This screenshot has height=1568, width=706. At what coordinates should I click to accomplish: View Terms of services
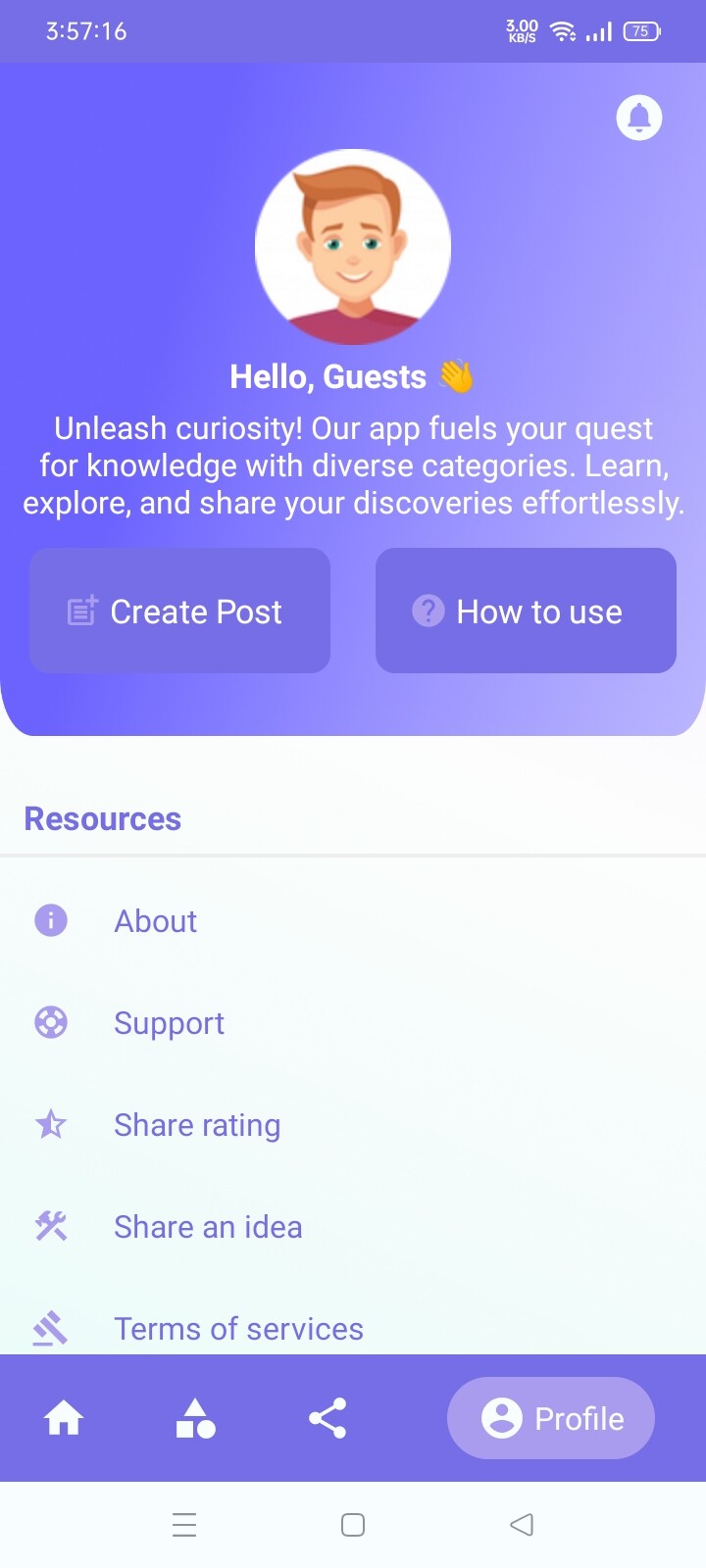(x=238, y=1328)
